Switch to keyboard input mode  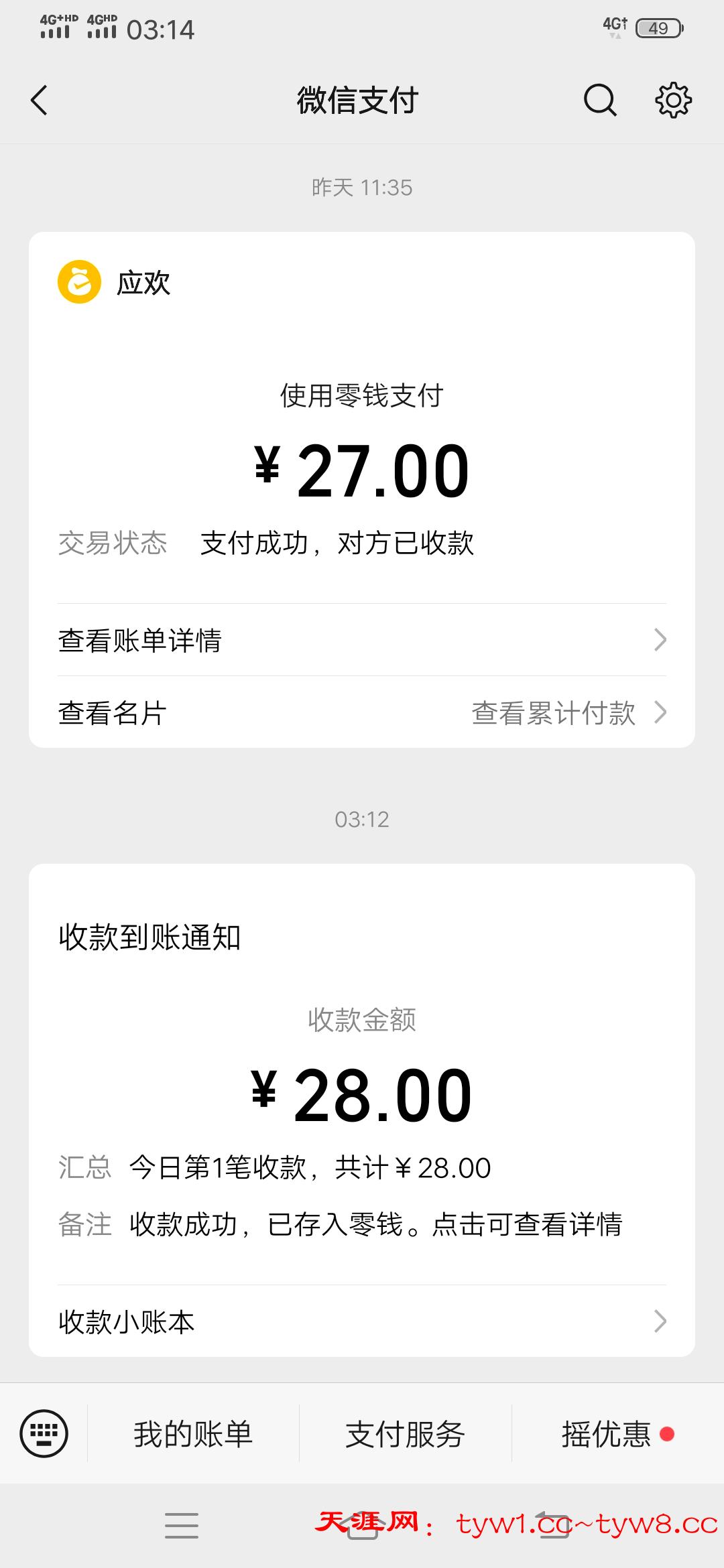point(44,1434)
